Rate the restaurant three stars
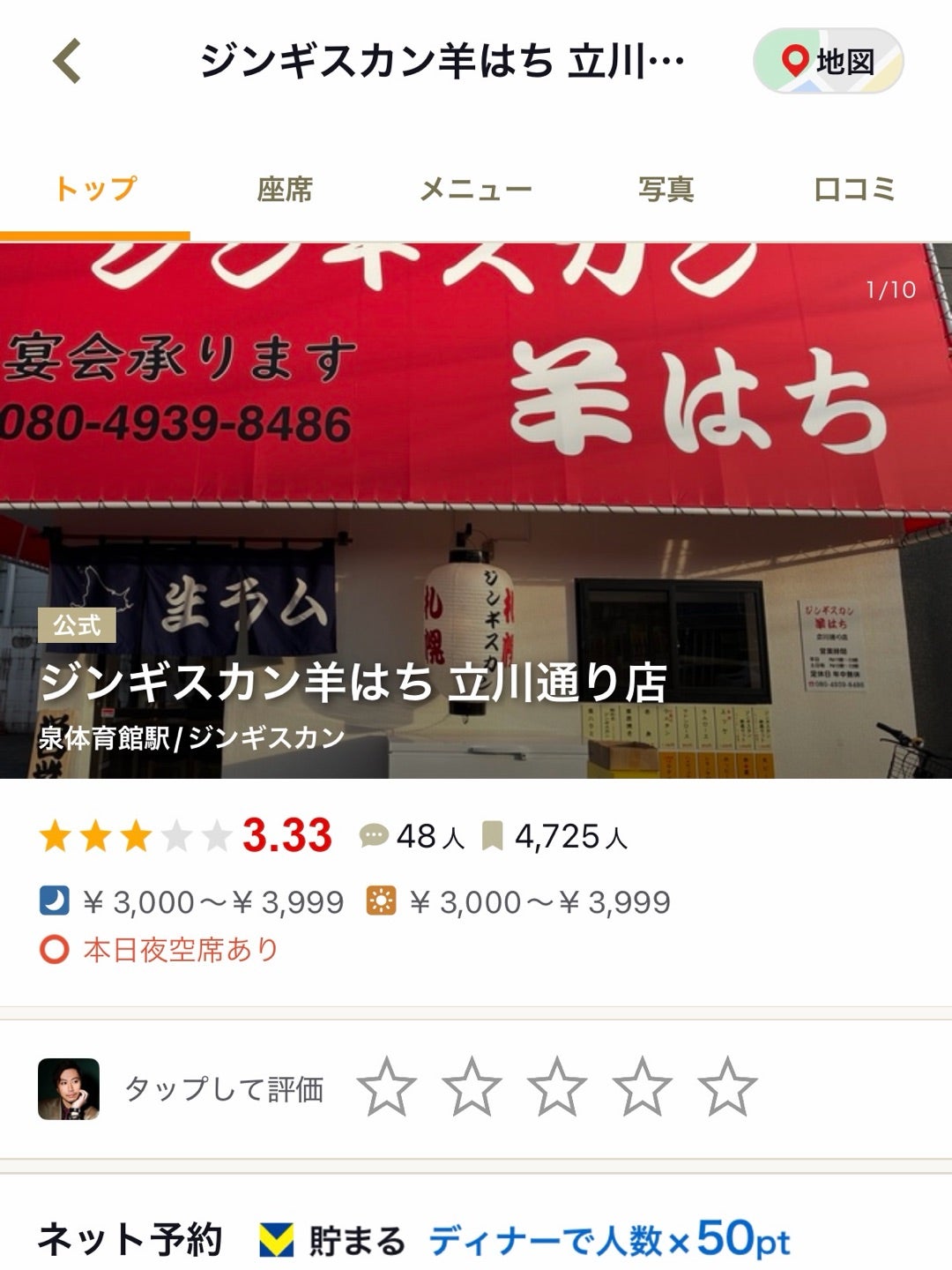 click(557, 1087)
